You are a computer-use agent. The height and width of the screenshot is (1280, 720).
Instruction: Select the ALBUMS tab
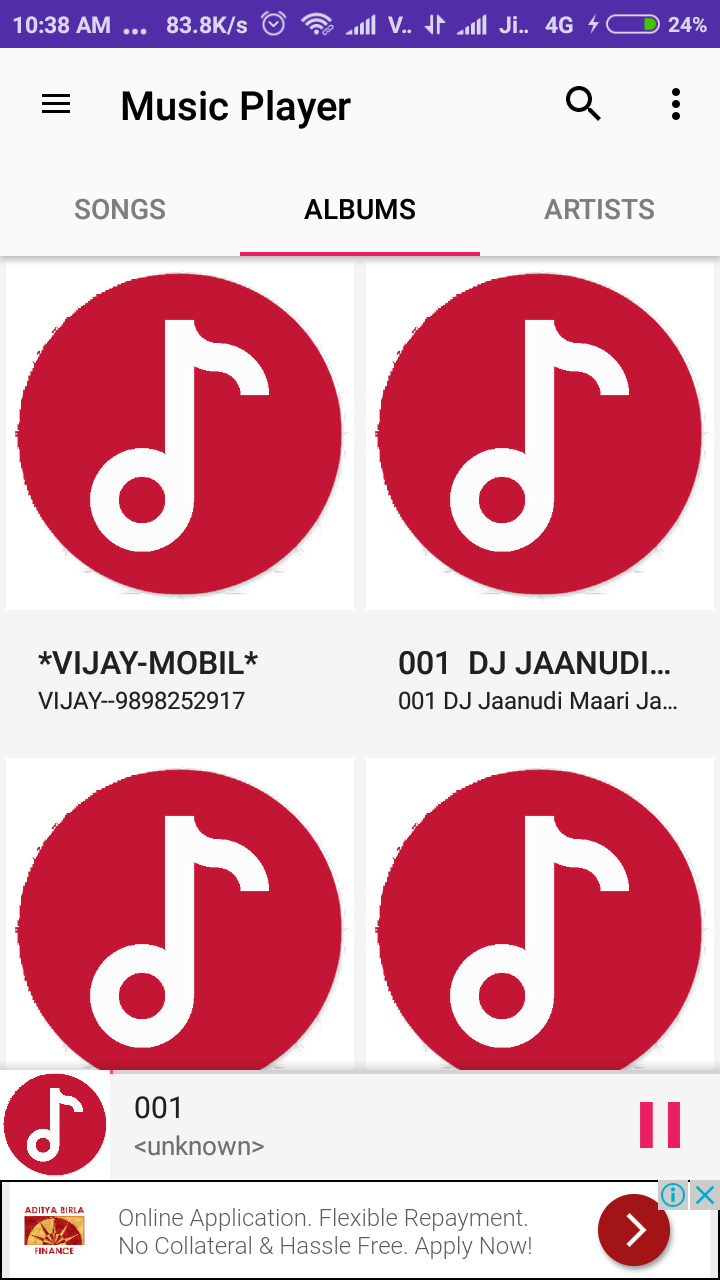coord(360,209)
